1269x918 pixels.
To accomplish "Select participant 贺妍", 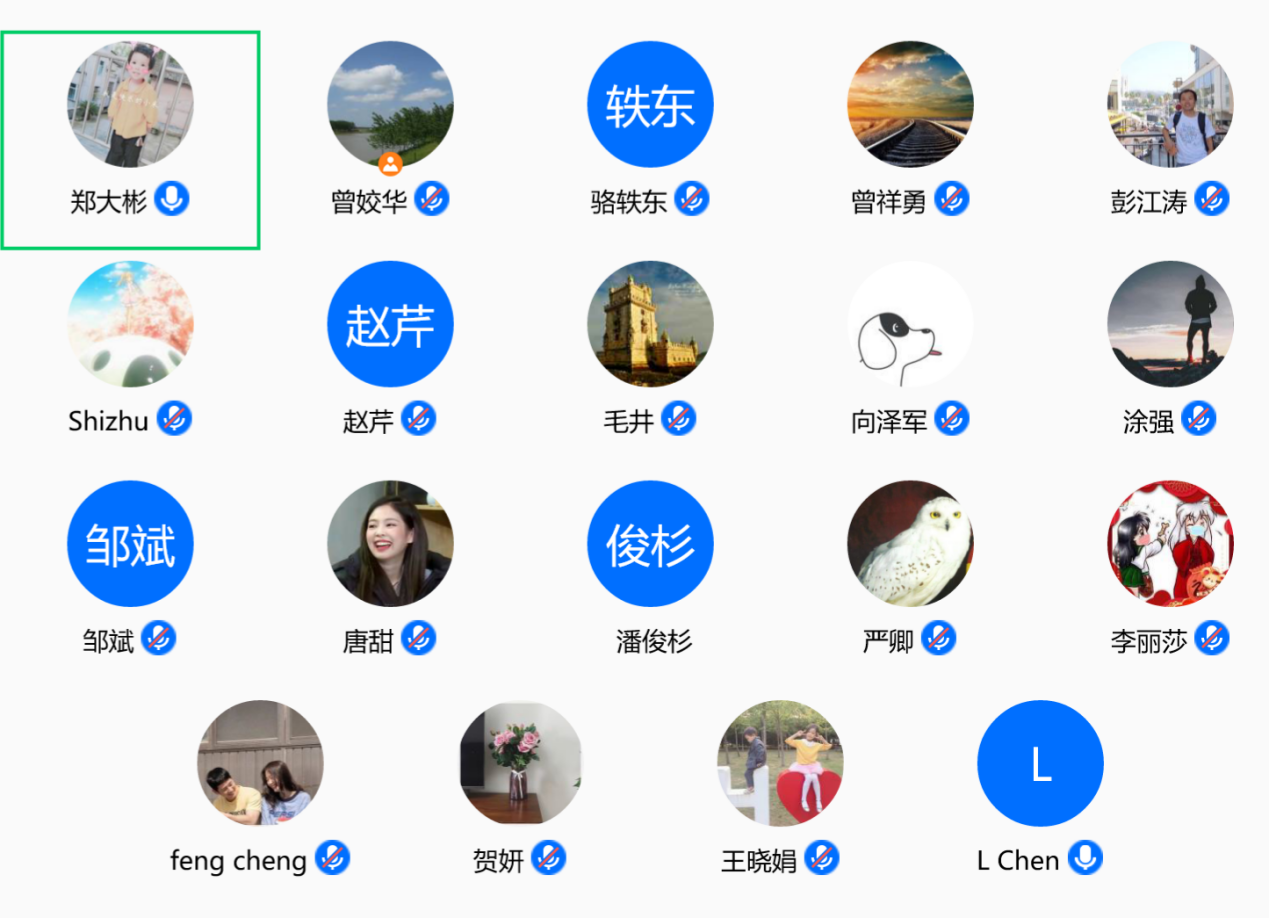I will (x=520, y=763).
